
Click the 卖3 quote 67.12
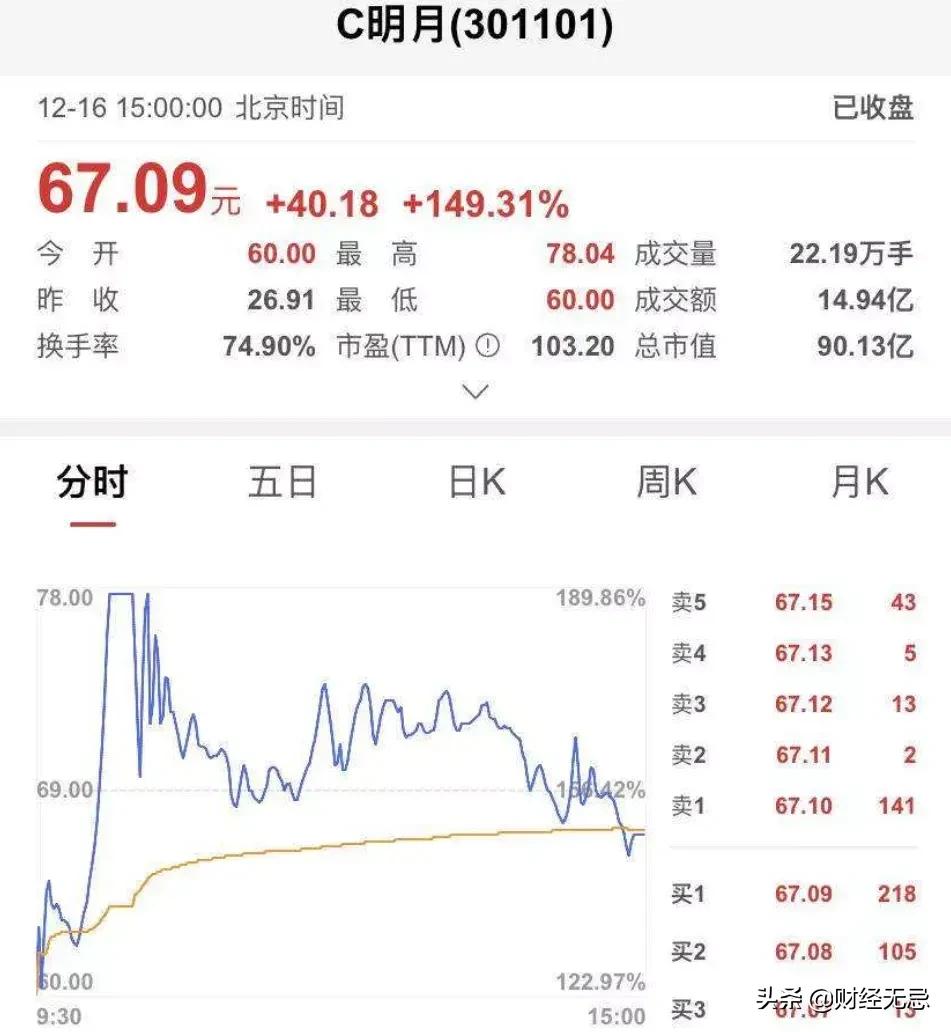point(806,704)
